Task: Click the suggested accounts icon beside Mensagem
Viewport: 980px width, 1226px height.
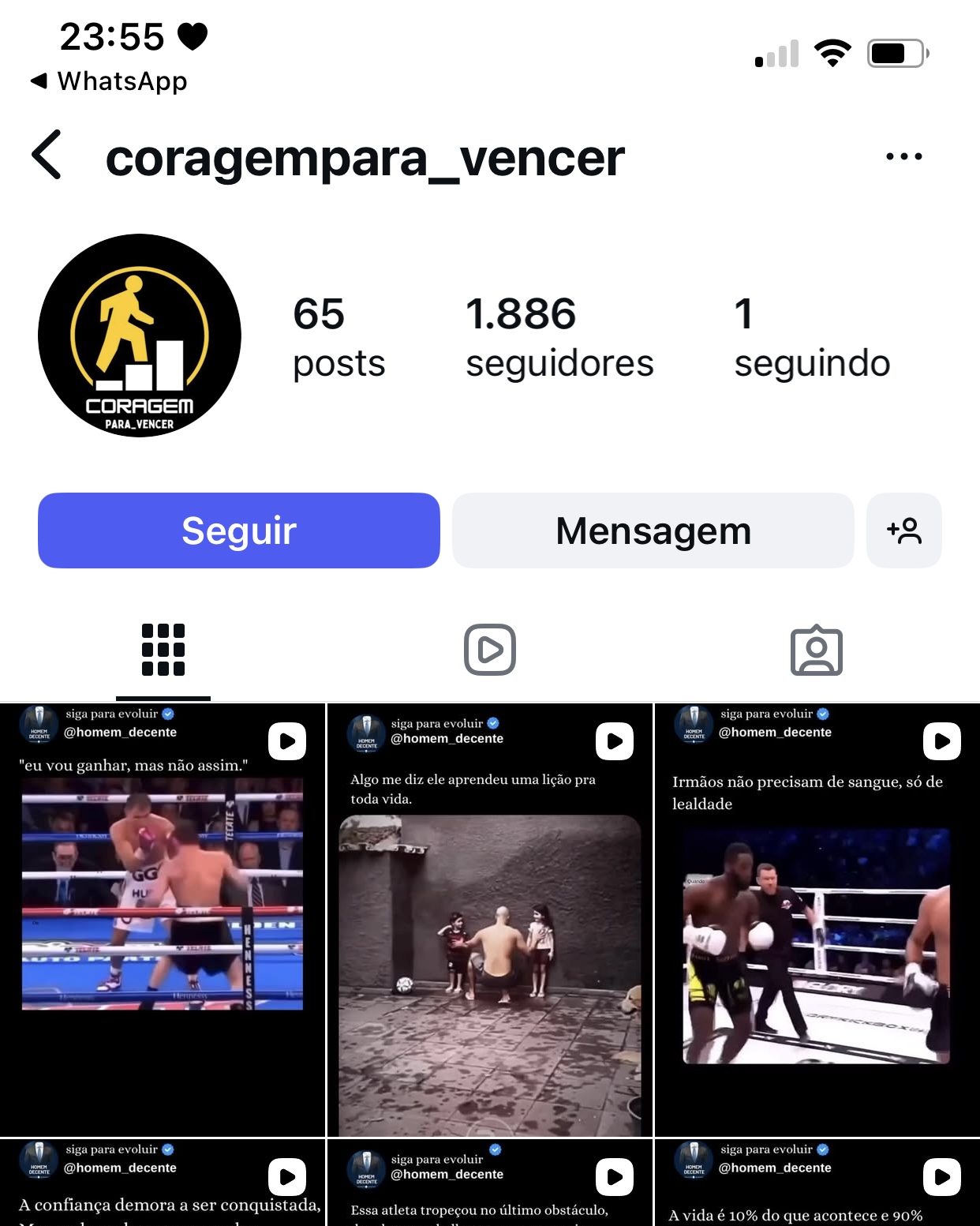Action: 904,531
